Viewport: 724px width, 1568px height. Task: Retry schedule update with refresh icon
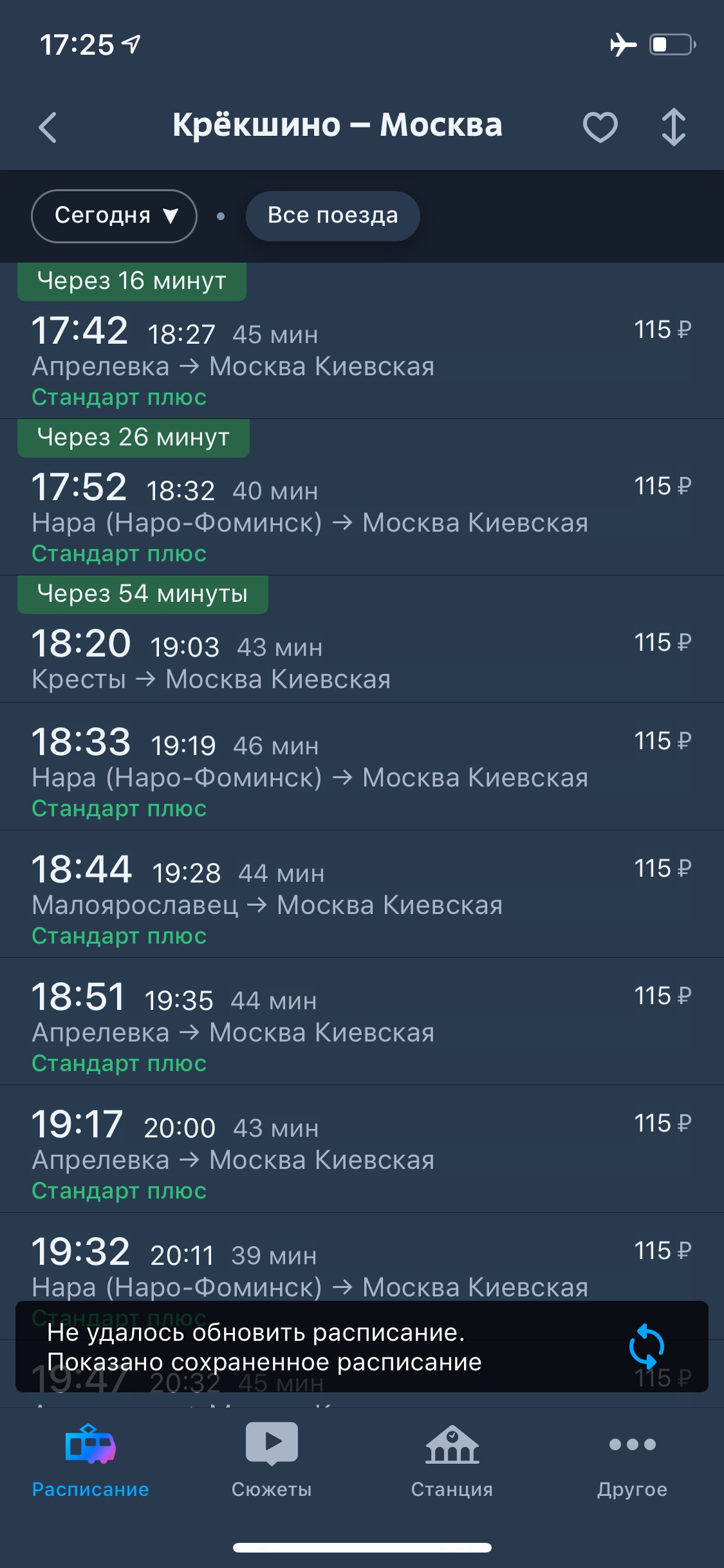click(x=646, y=1347)
